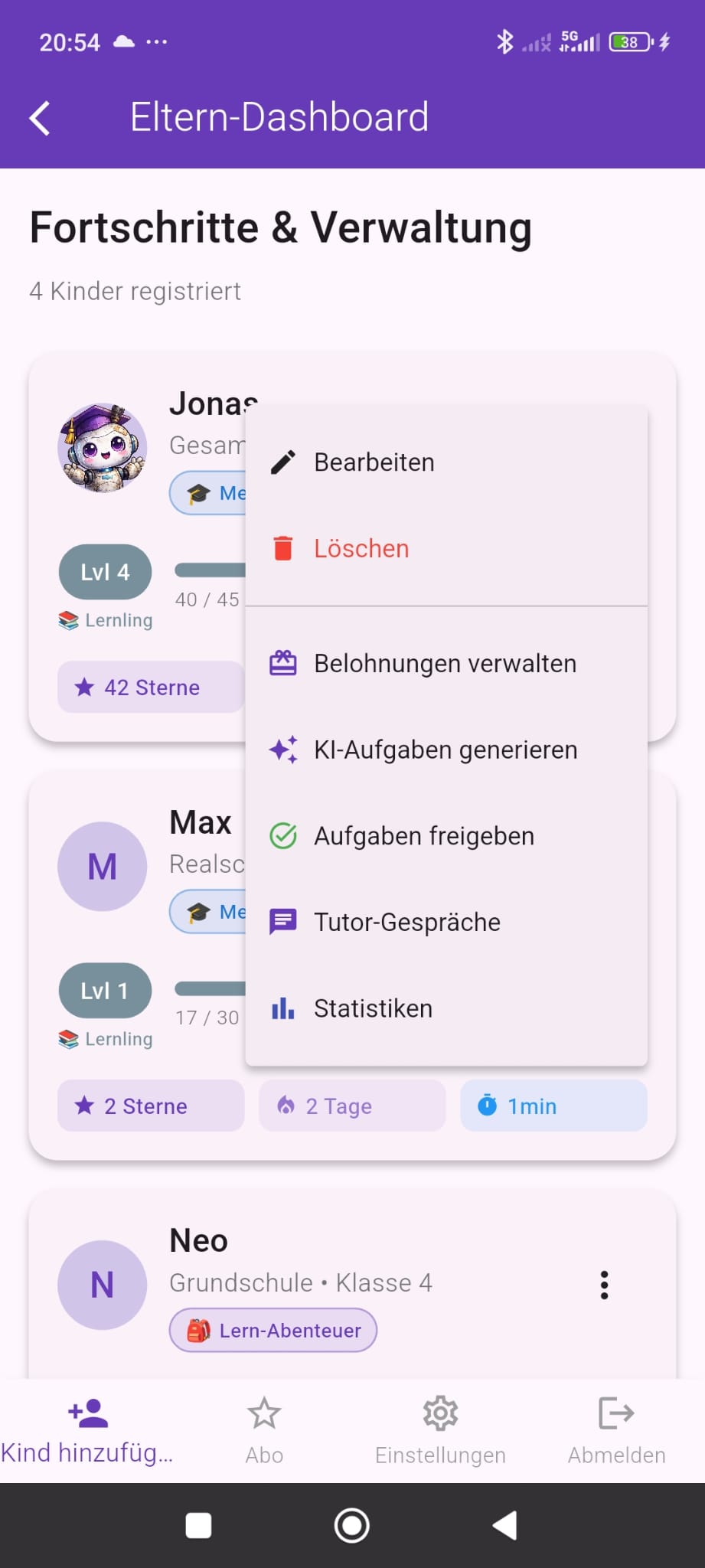Screen dimensions: 705x1568
Task: Click the back arrow in the Eltern-Dashboard header
Action: point(39,117)
